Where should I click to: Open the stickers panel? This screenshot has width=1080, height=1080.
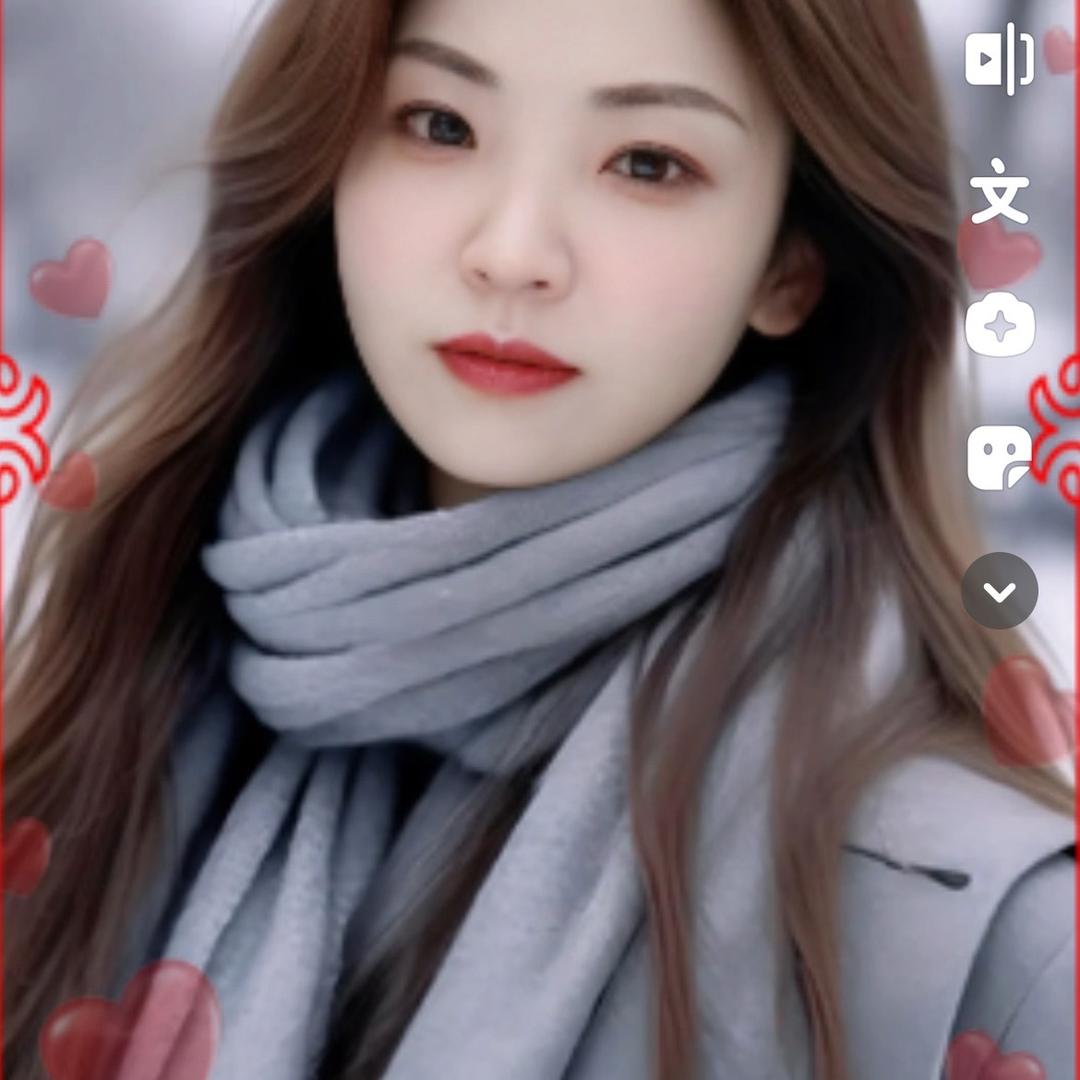click(x=999, y=458)
